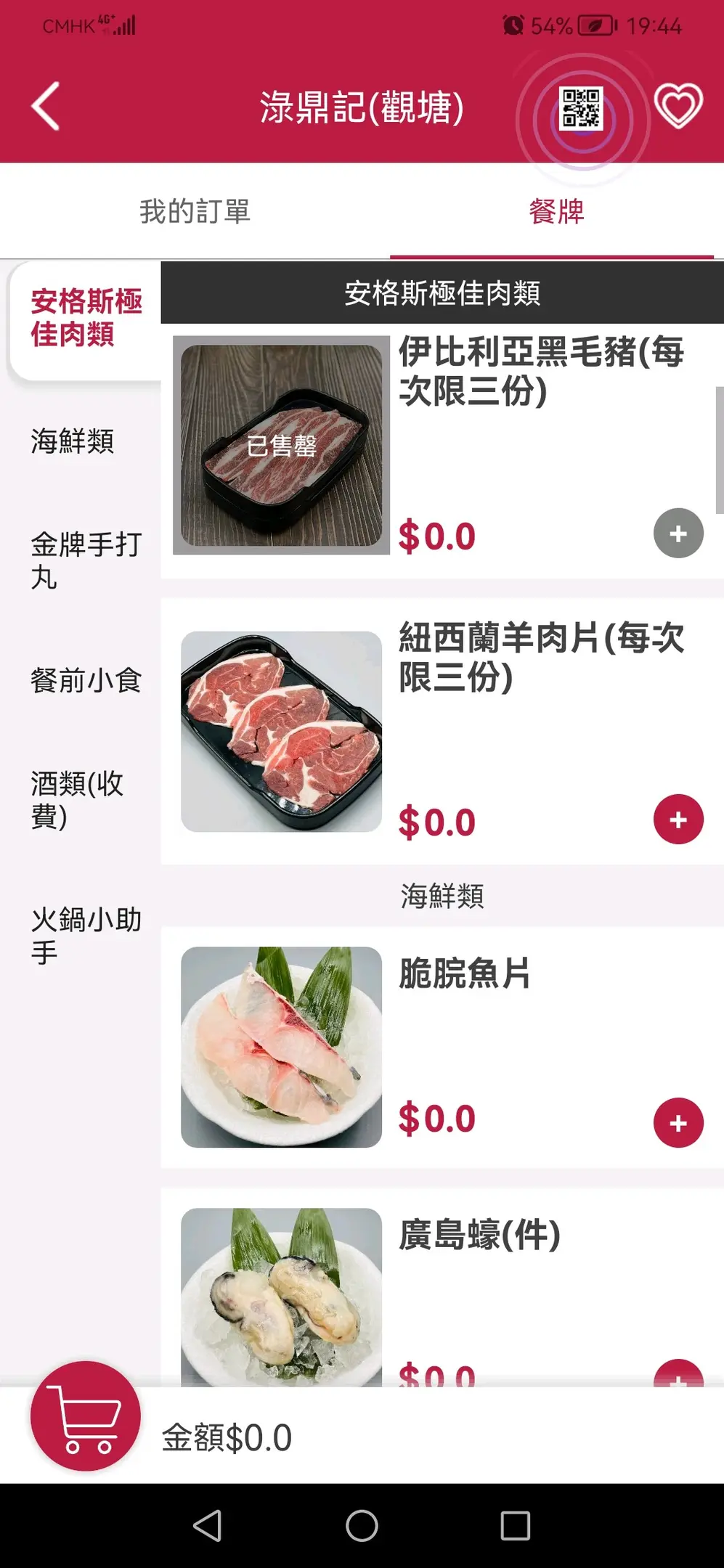Open the QR code scanner

coord(581,109)
